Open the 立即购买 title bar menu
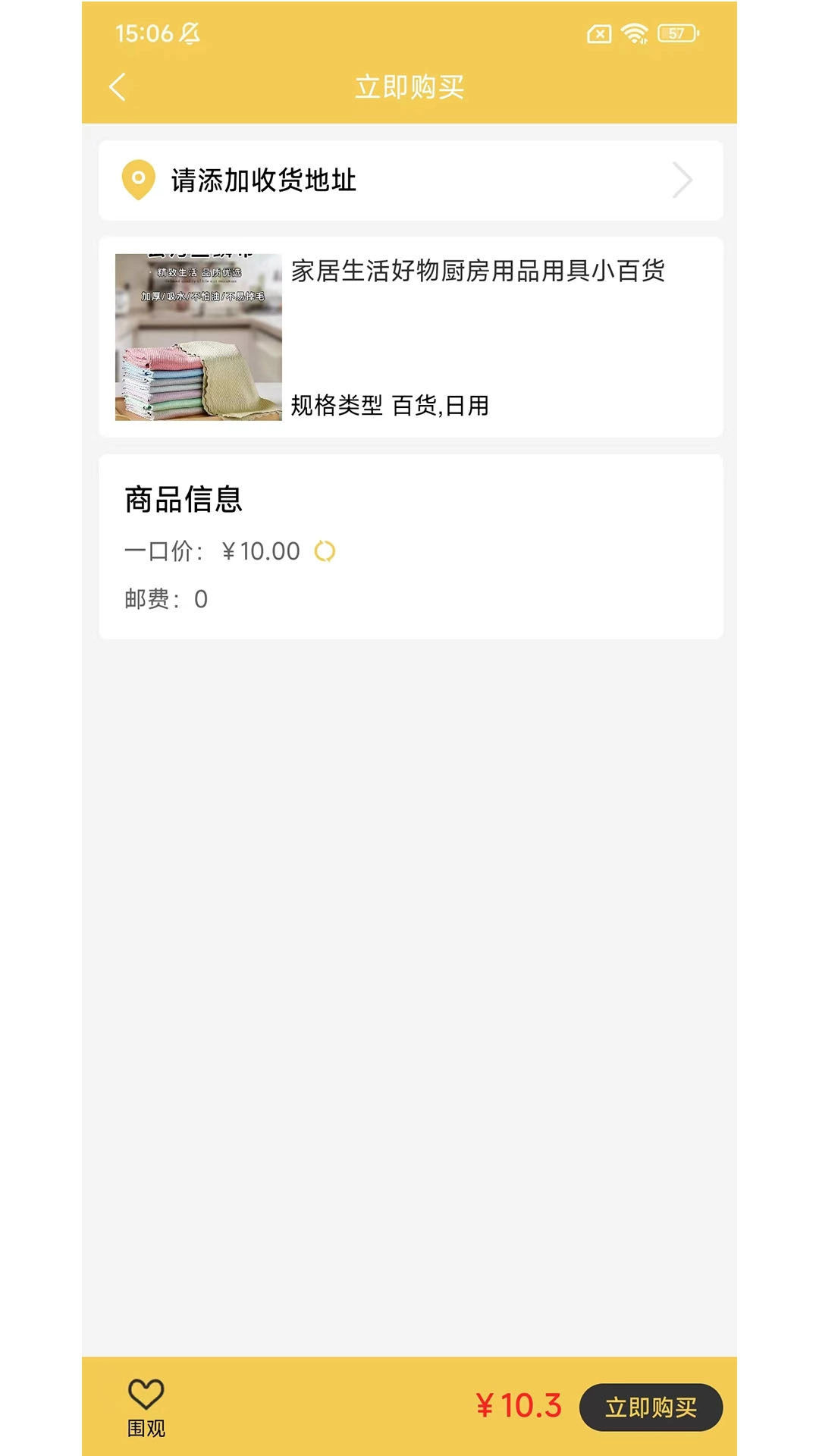 [x=409, y=87]
